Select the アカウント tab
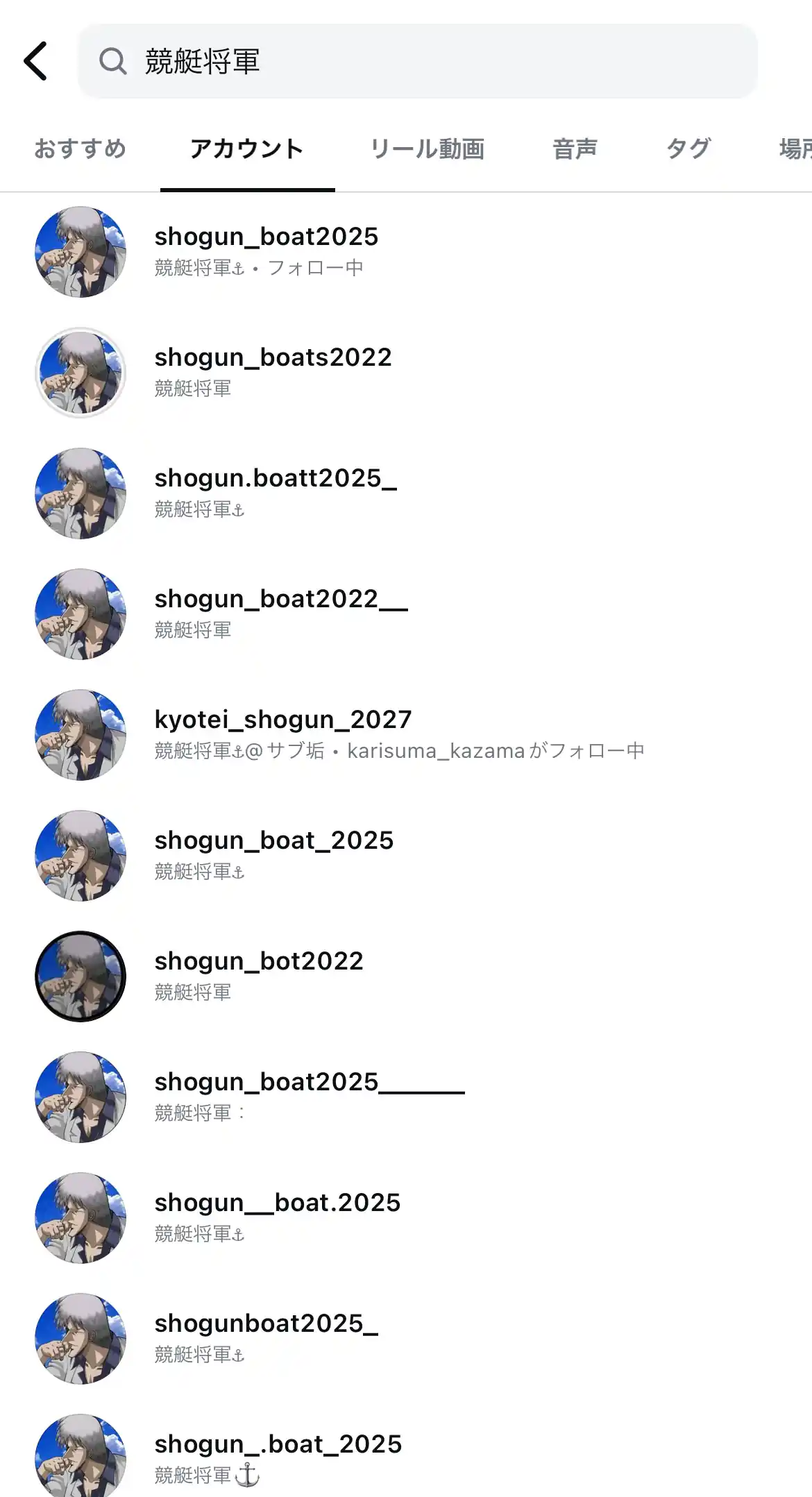Image resolution: width=812 pixels, height=1497 pixels. pyautogui.click(x=247, y=149)
